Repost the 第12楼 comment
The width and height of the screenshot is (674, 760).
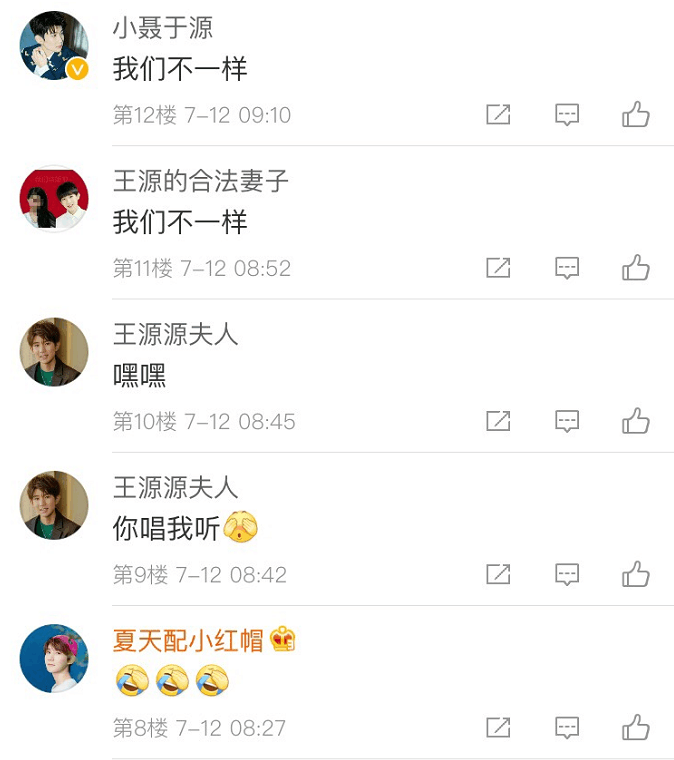click(x=498, y=115)
